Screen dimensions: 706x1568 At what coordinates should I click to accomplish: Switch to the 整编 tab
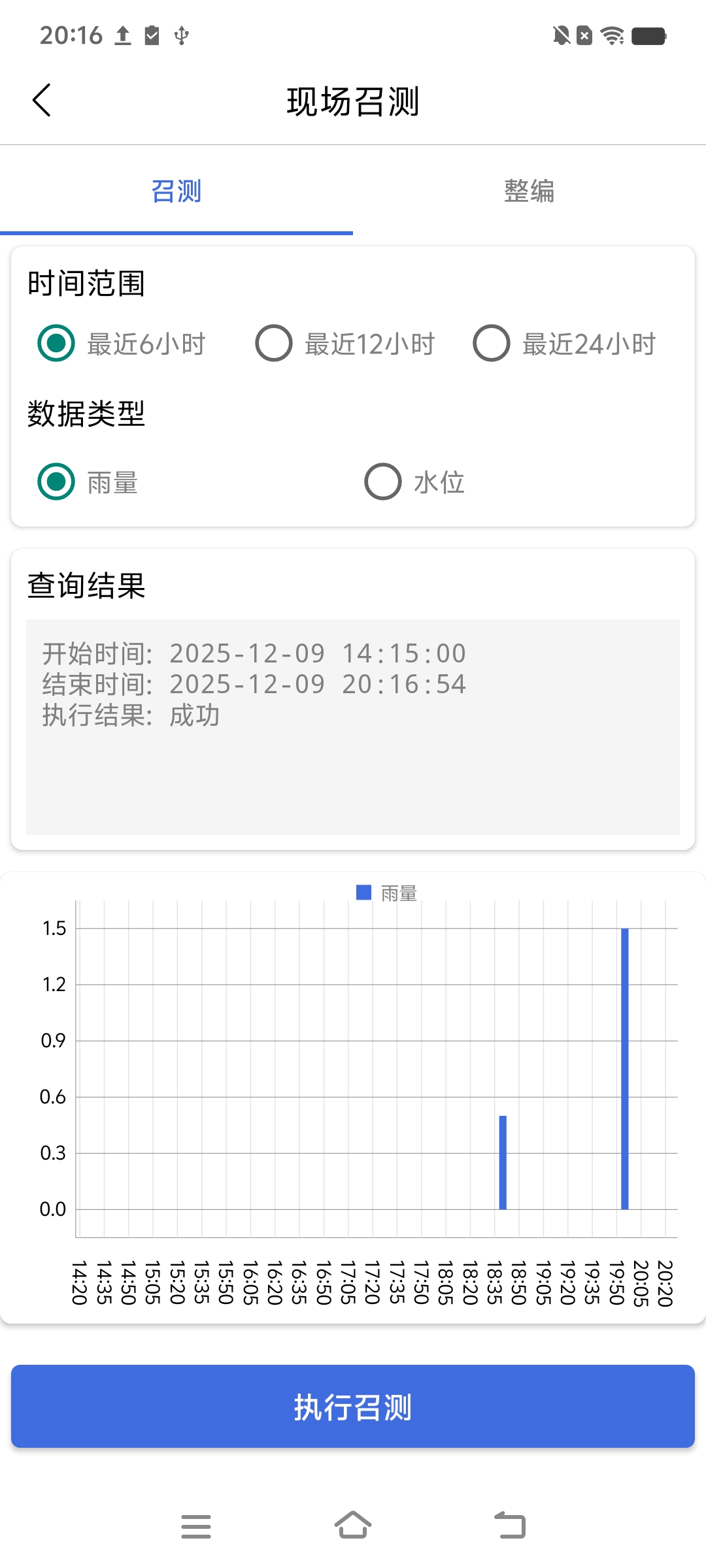[x=529, y=191]
